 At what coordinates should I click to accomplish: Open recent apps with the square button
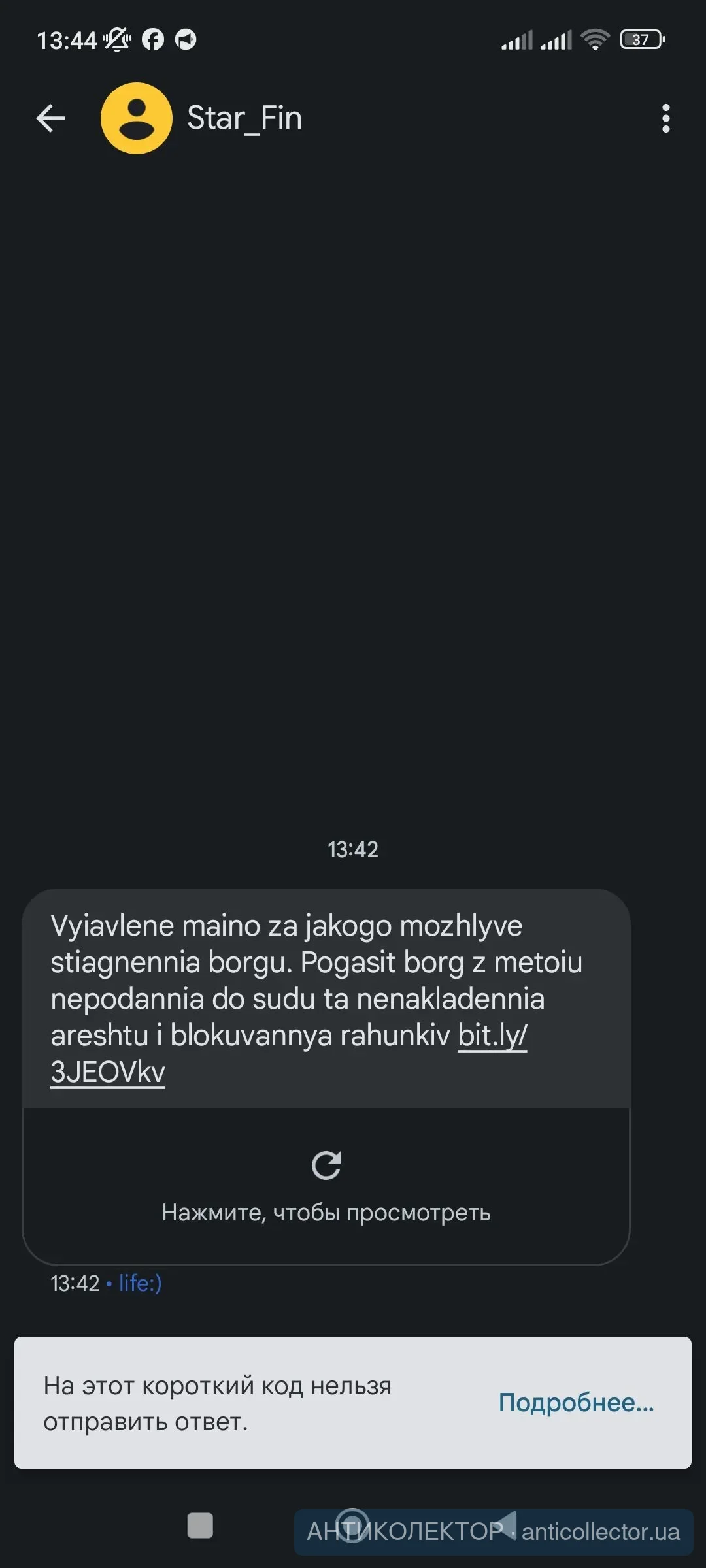(x=200, y=1526)
